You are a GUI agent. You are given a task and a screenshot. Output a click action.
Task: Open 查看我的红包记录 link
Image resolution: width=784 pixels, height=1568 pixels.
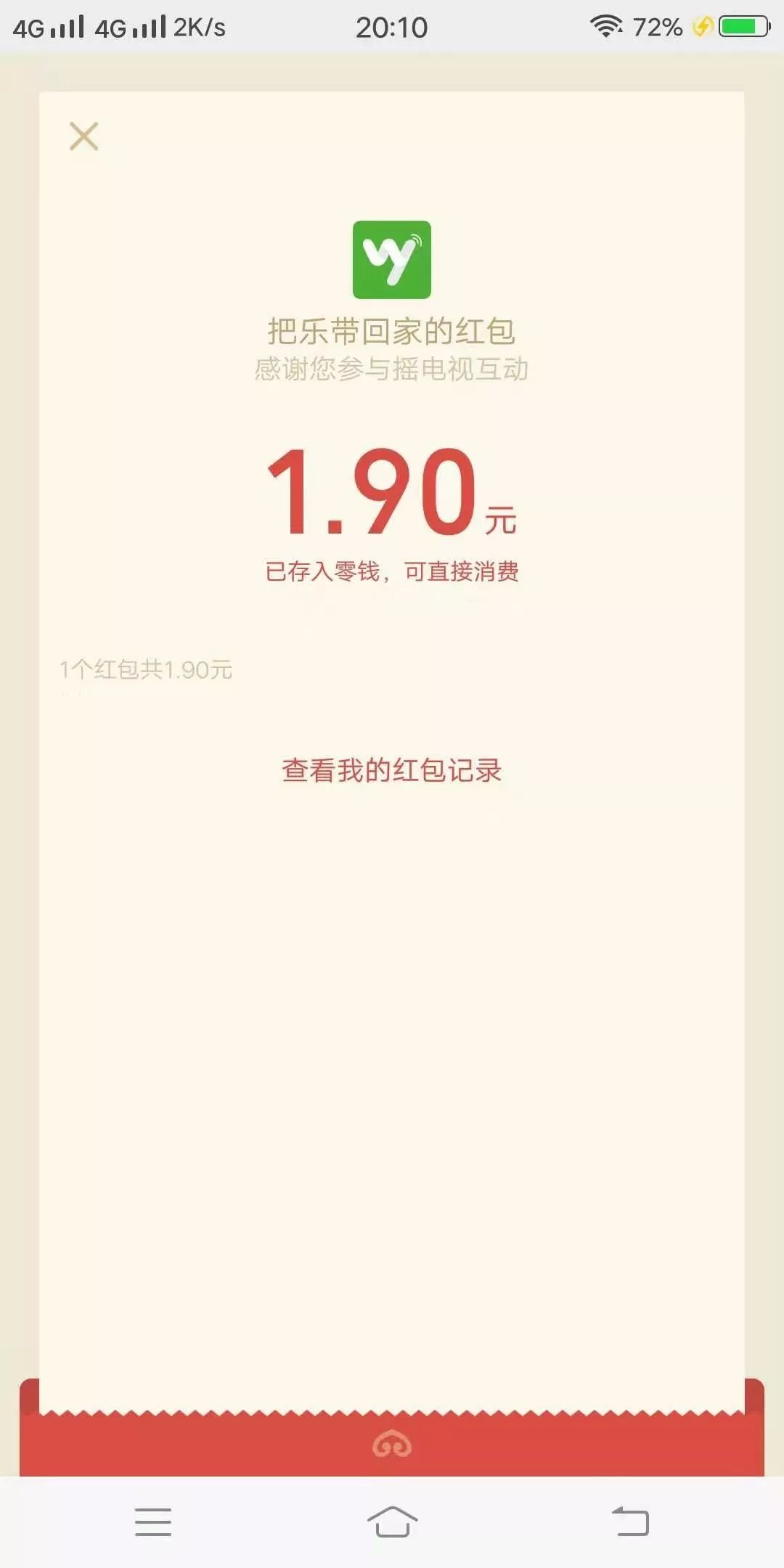[392, 770]
